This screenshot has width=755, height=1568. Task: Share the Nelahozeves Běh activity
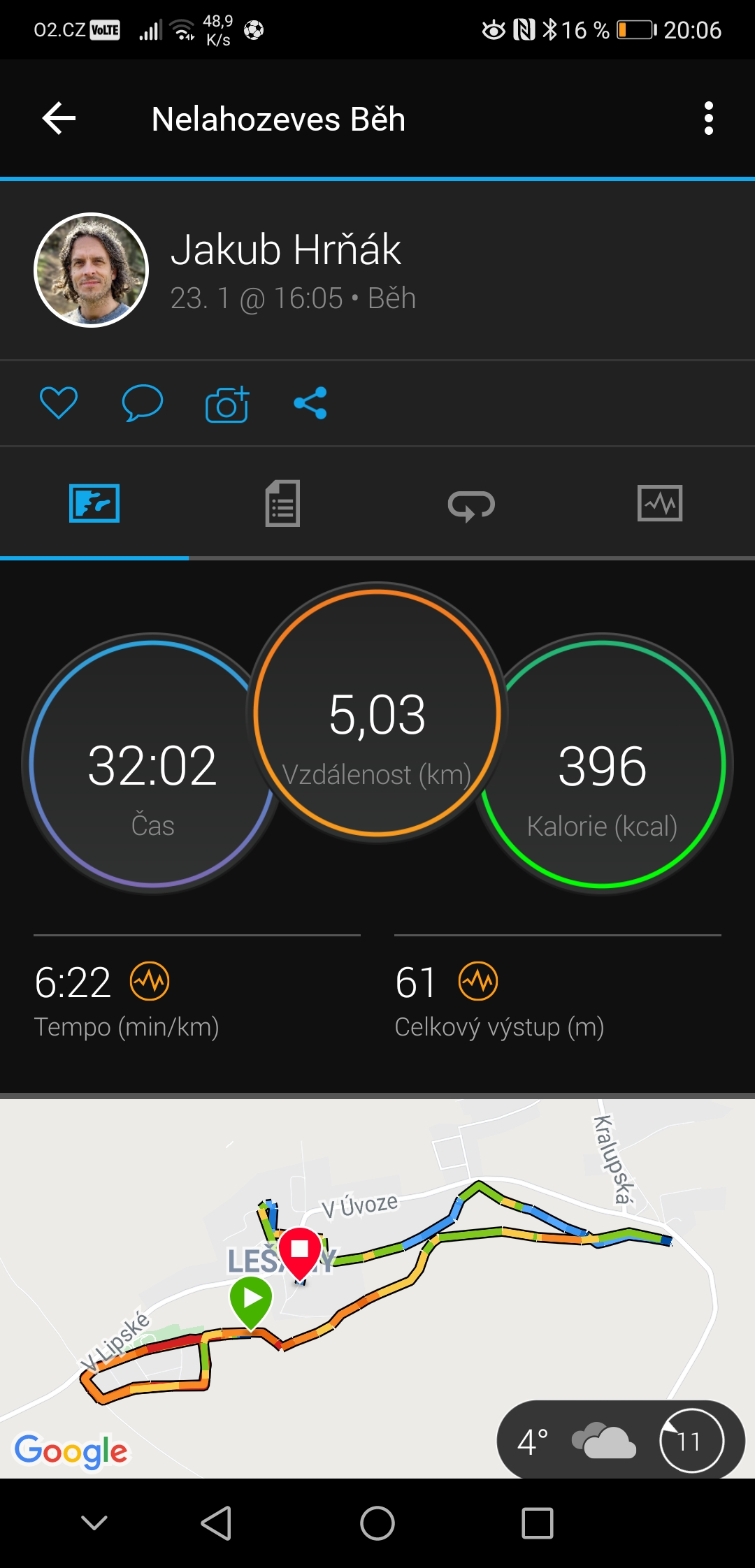pos(310,403)
